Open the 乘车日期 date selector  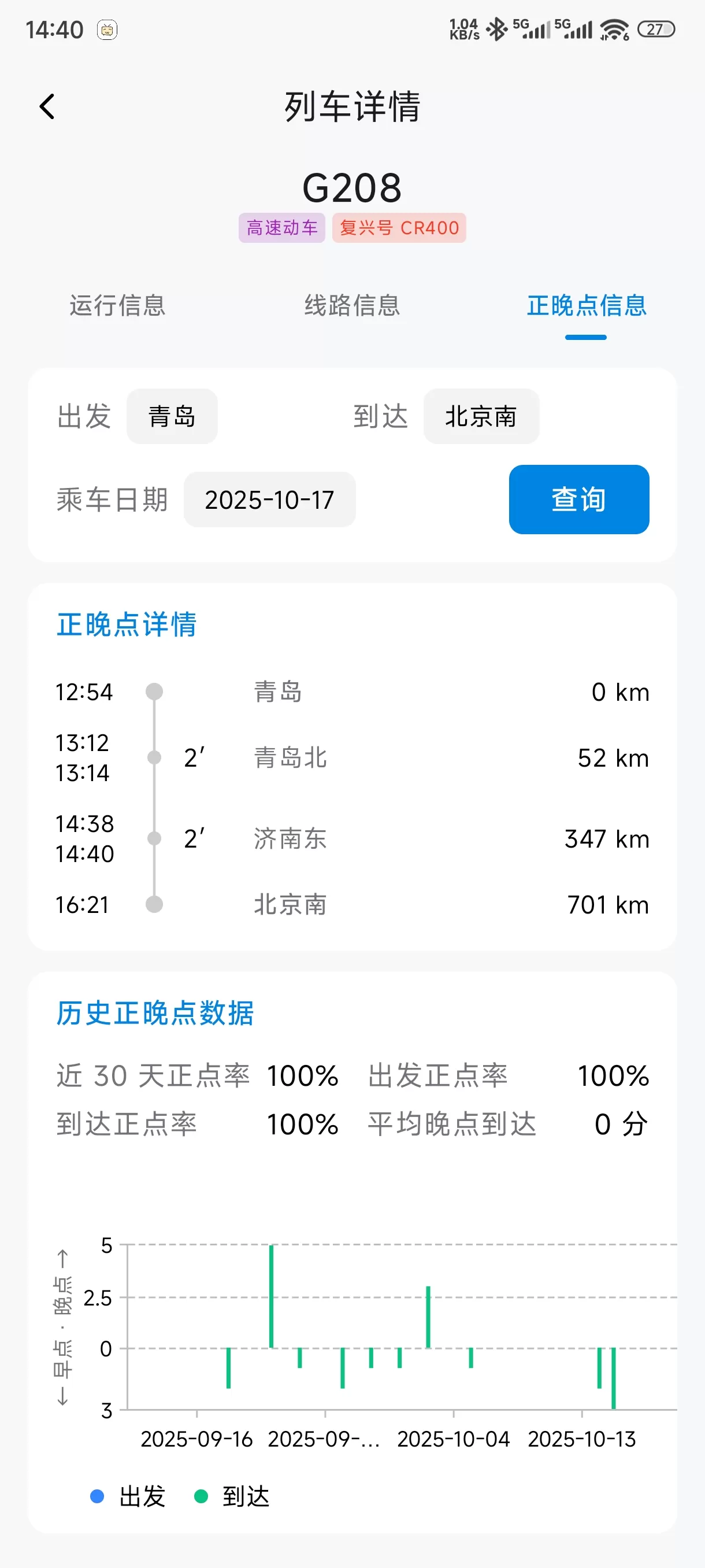269,499
